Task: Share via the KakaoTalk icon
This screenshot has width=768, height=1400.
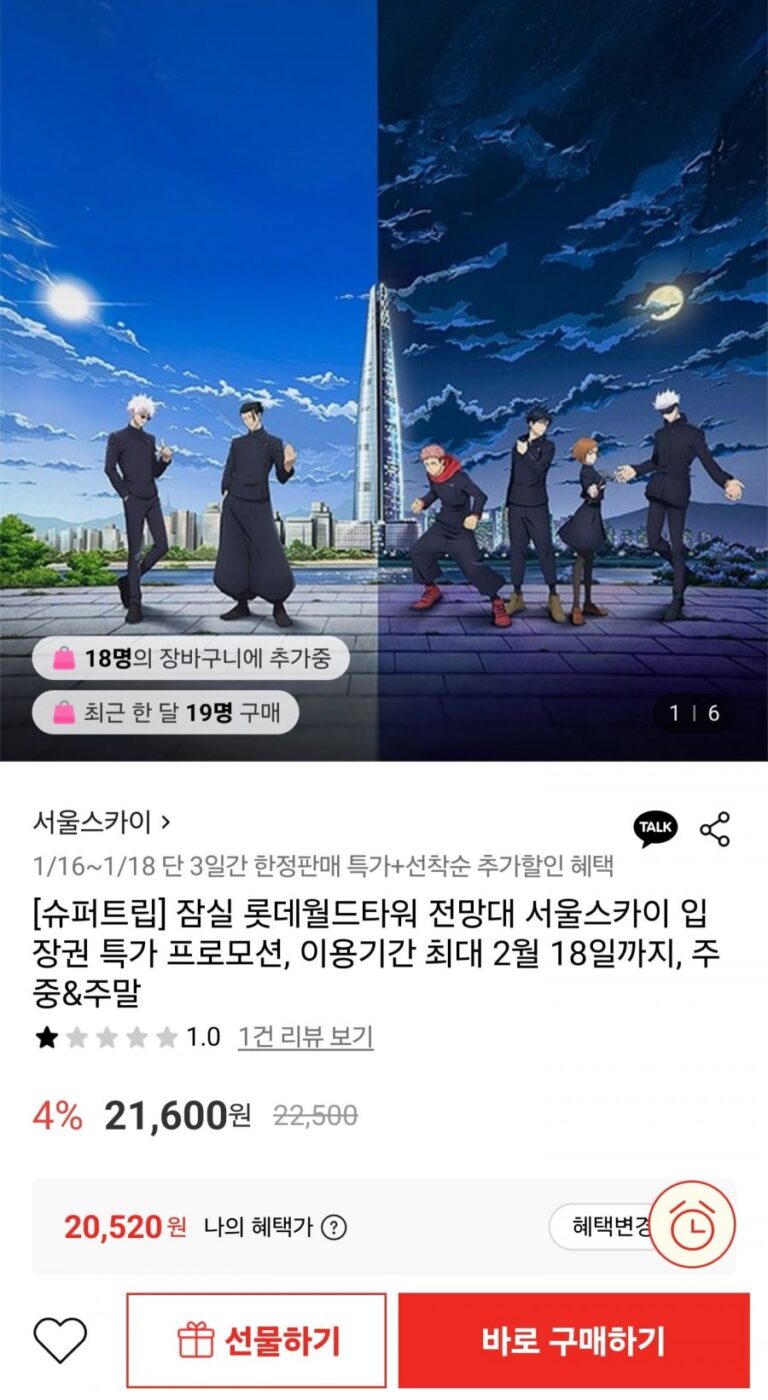Action: pos(655,828)
